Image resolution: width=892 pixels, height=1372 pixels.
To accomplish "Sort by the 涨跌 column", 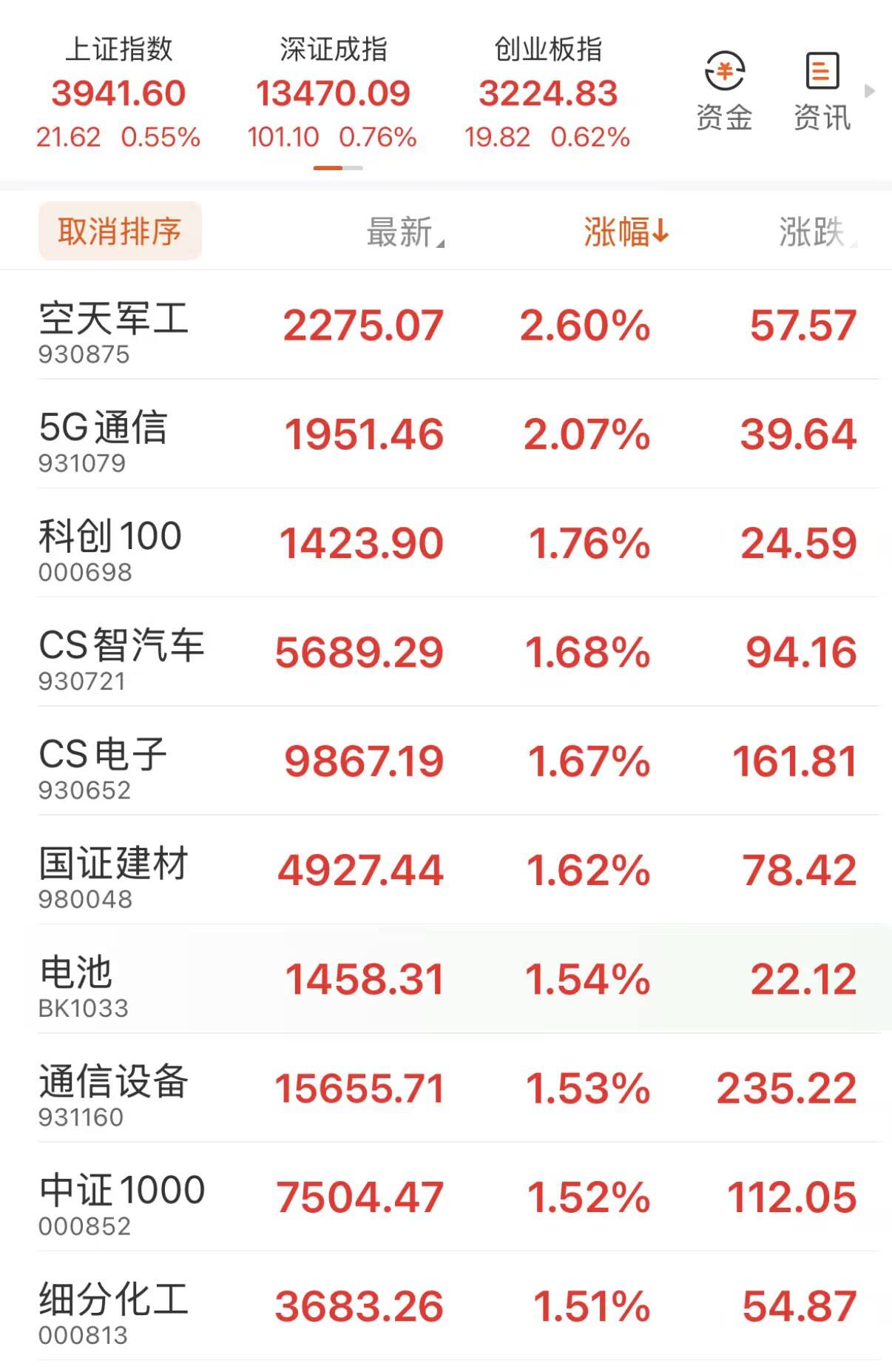I will [814, 230].
